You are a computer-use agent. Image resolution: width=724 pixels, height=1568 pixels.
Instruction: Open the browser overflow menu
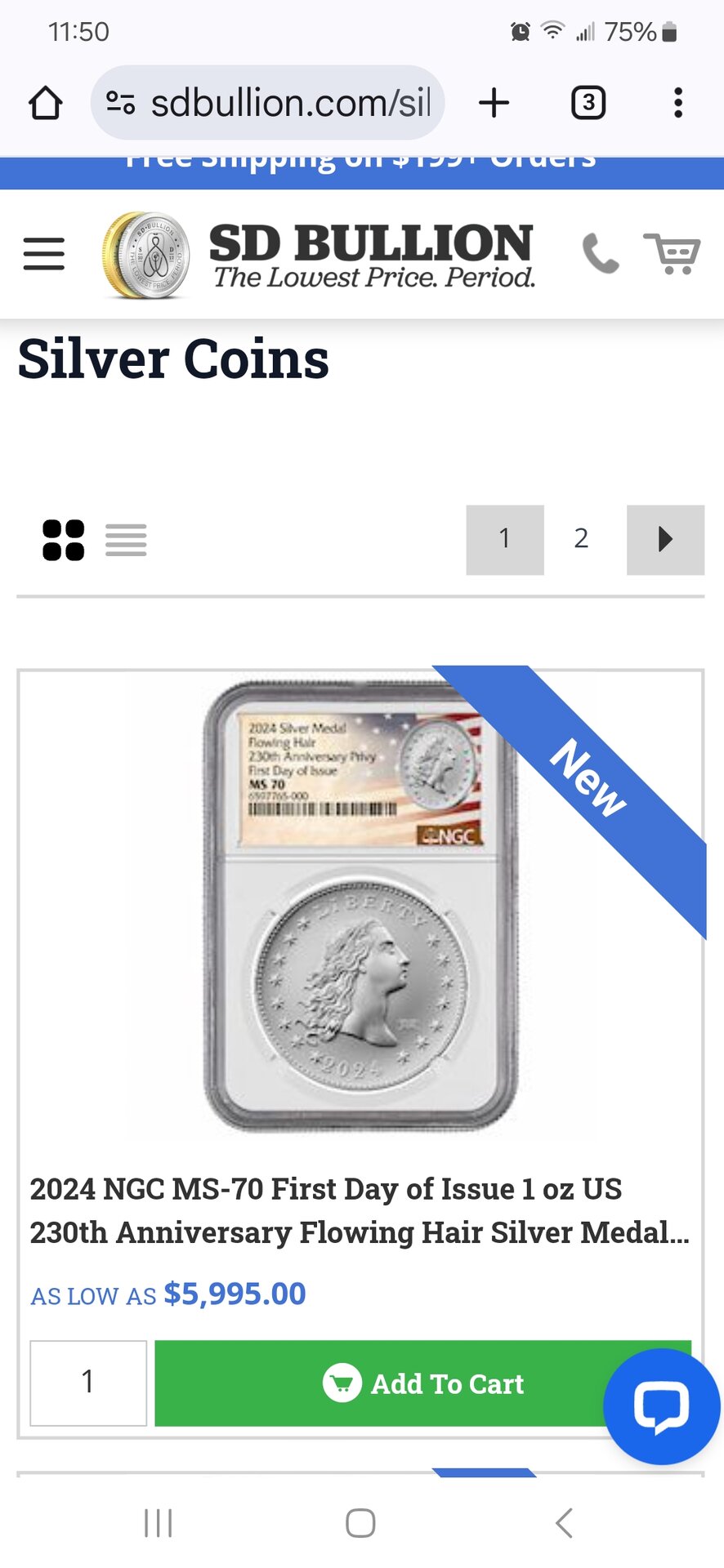pyautogui.click(x=677, y=104)
